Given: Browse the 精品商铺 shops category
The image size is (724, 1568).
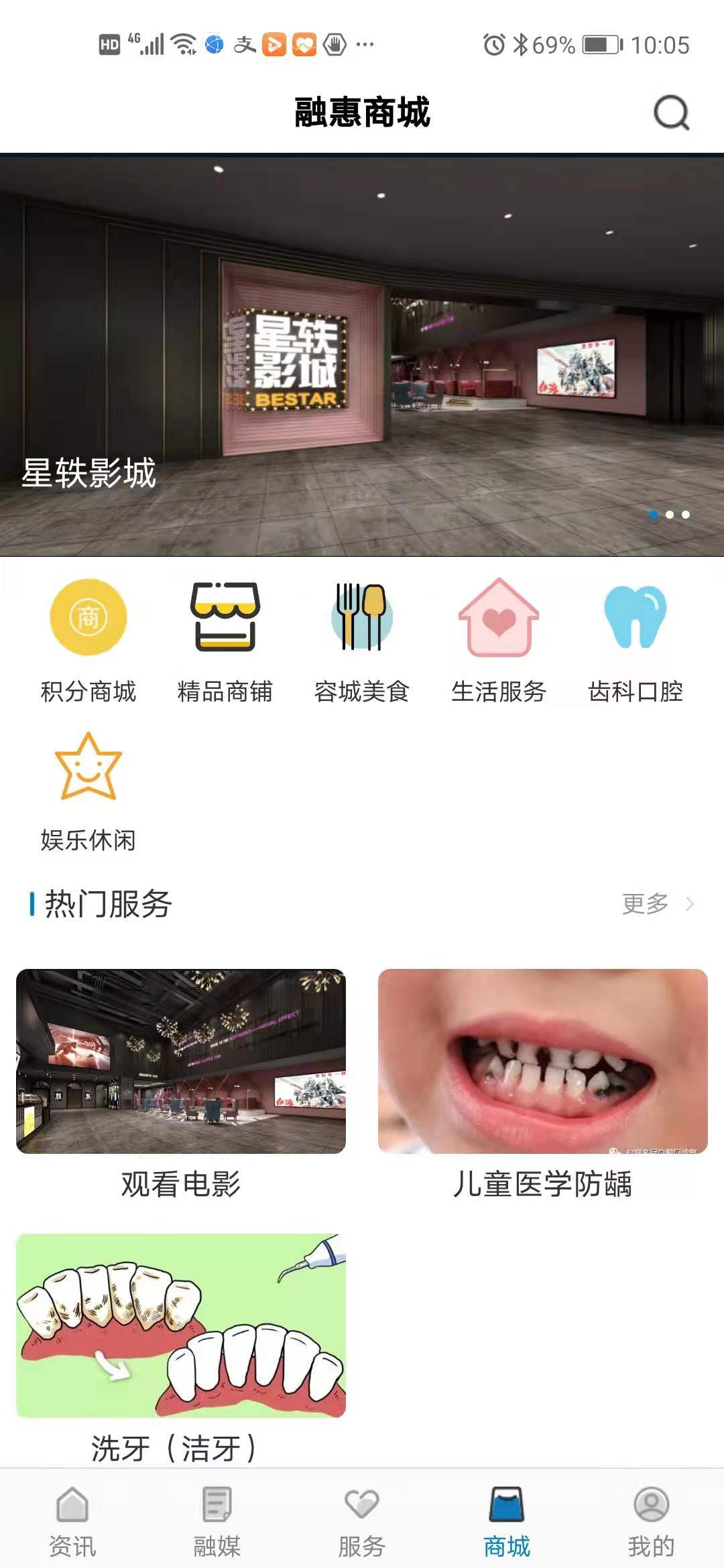Looking at the screenshot, I should coord(225,640).
